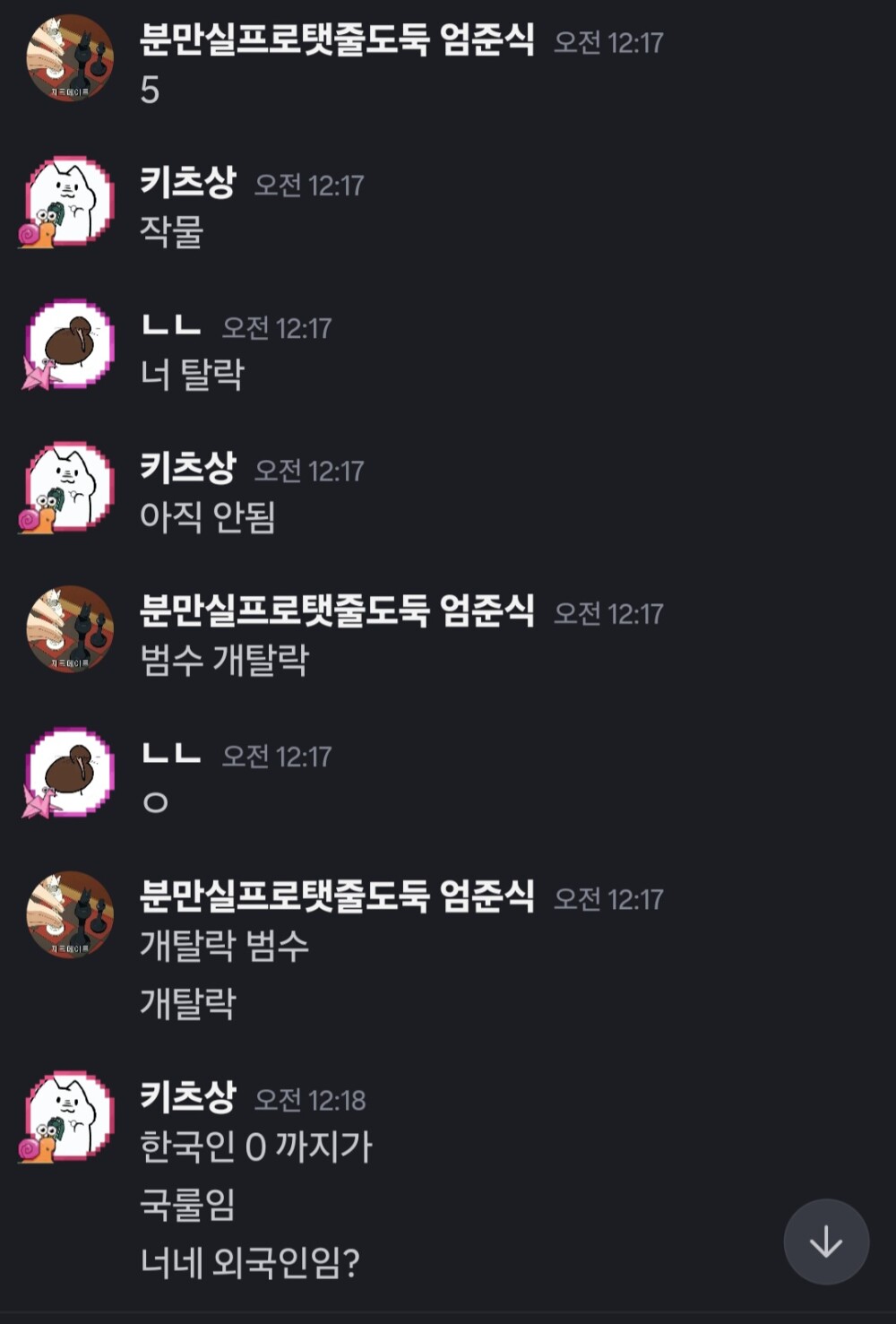
Task: Tap username 분만실프로탯줄도둑 엄준식 above 범수 개탈락
Action: point(337,611)
